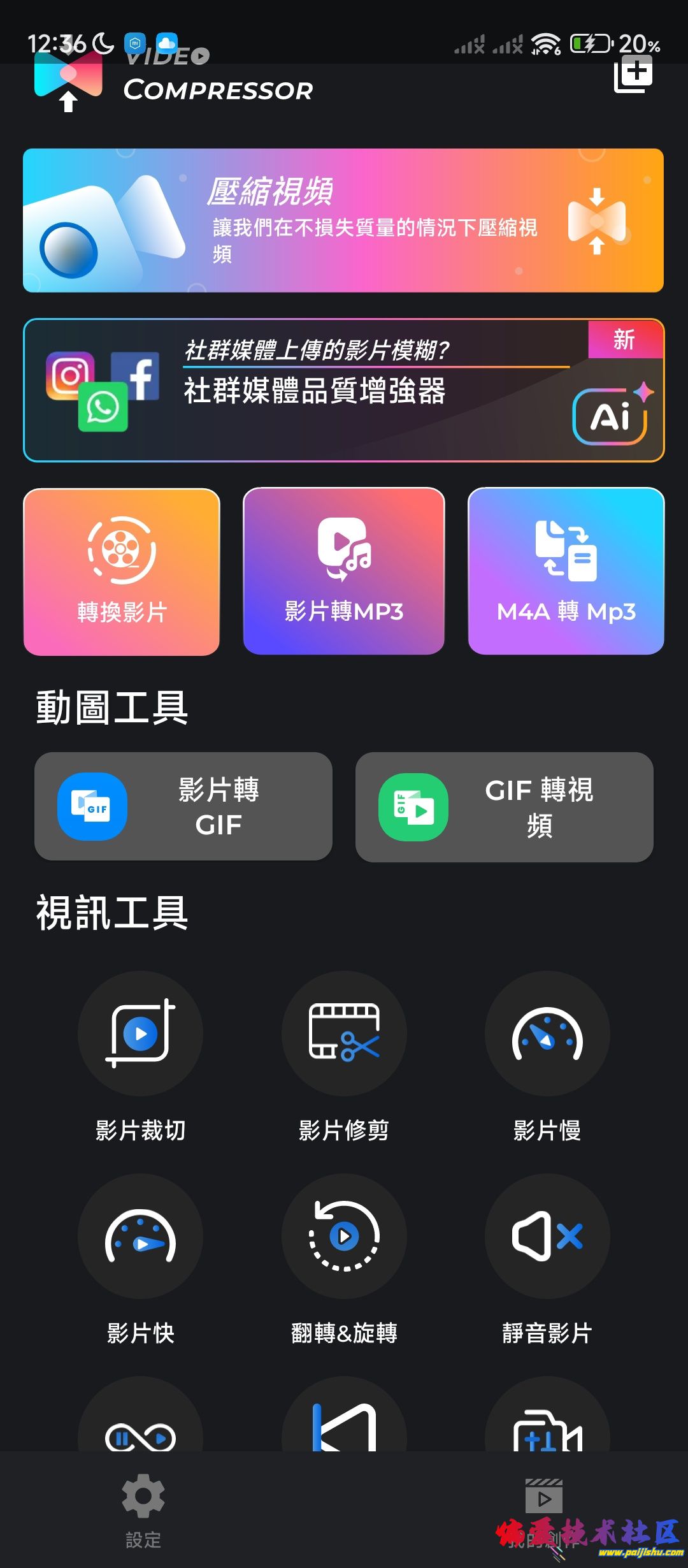This screenshot has height=1568, width=688.
Task: Select the 轉換影片 tile
Action: (122, 572)
